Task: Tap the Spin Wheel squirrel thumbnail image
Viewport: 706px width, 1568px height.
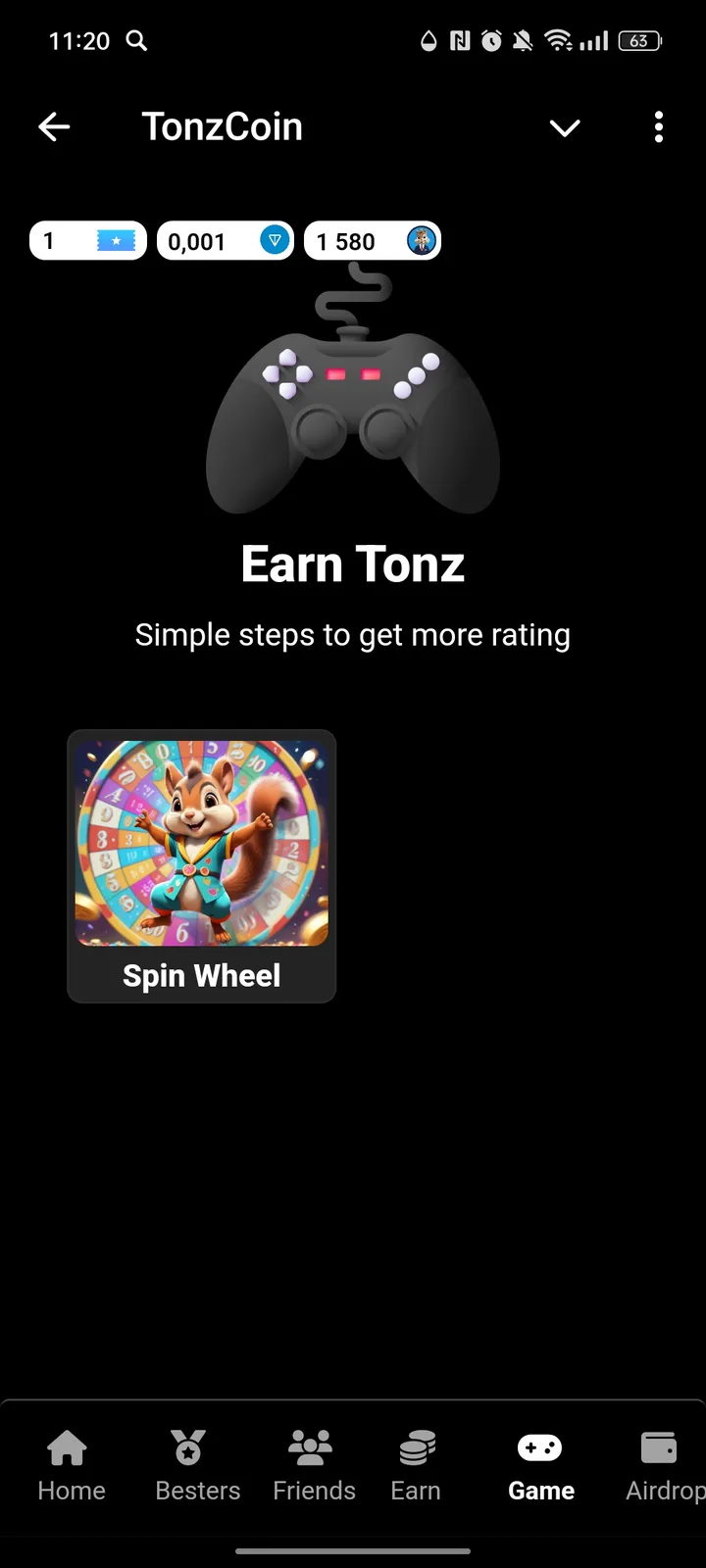Action: tap(201, 843)
